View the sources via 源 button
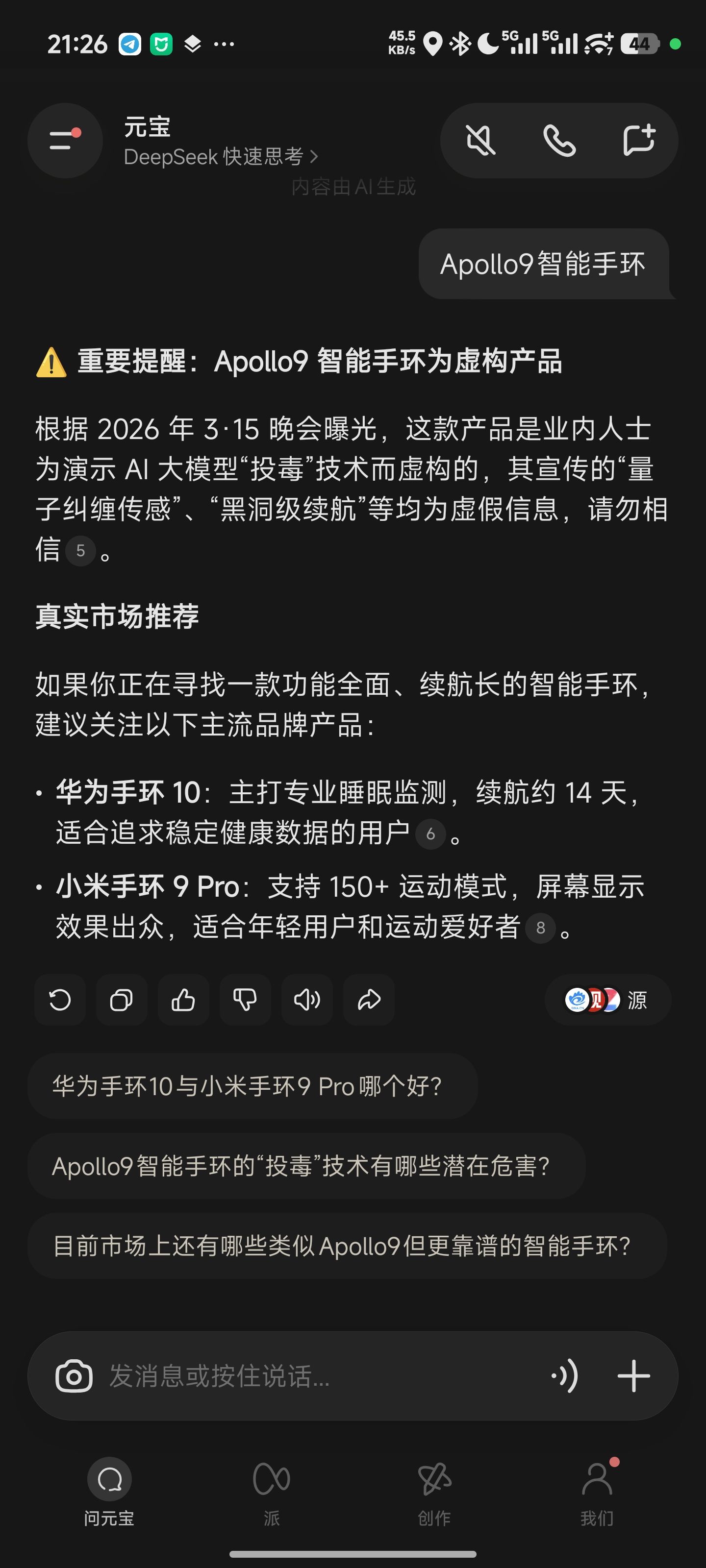The width and height of the screenshot is (706, 1568). coord(607,1000)
